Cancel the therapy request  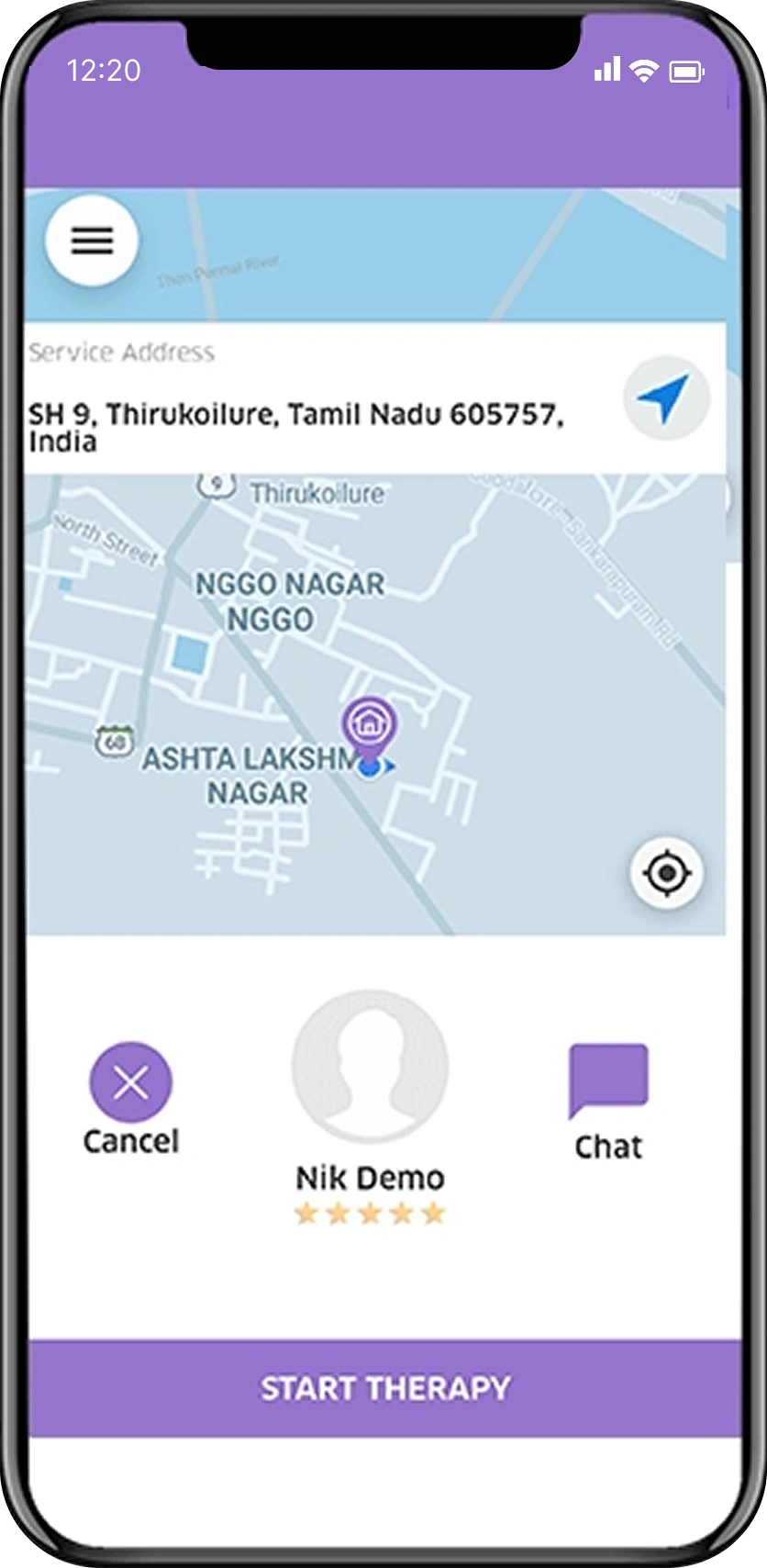[130, 1083]
